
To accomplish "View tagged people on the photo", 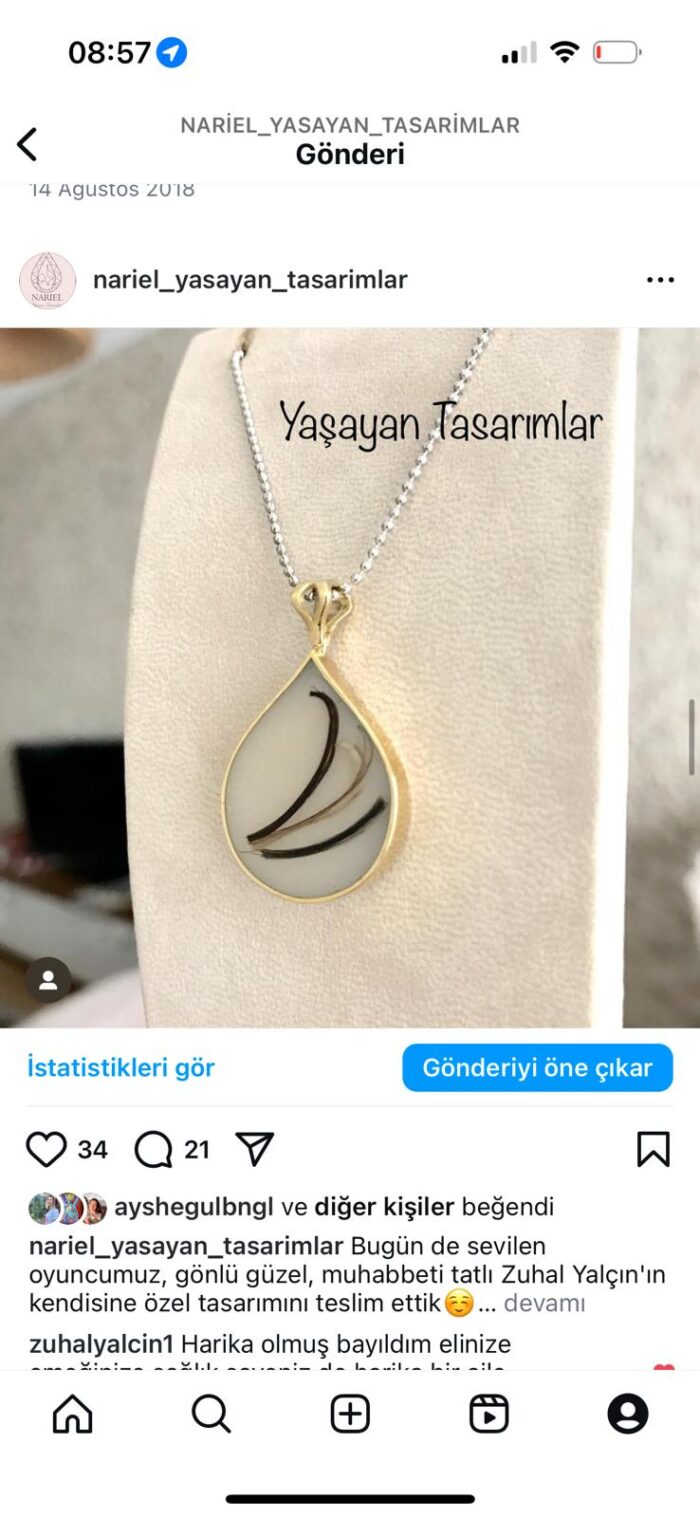I will point(48,980).
